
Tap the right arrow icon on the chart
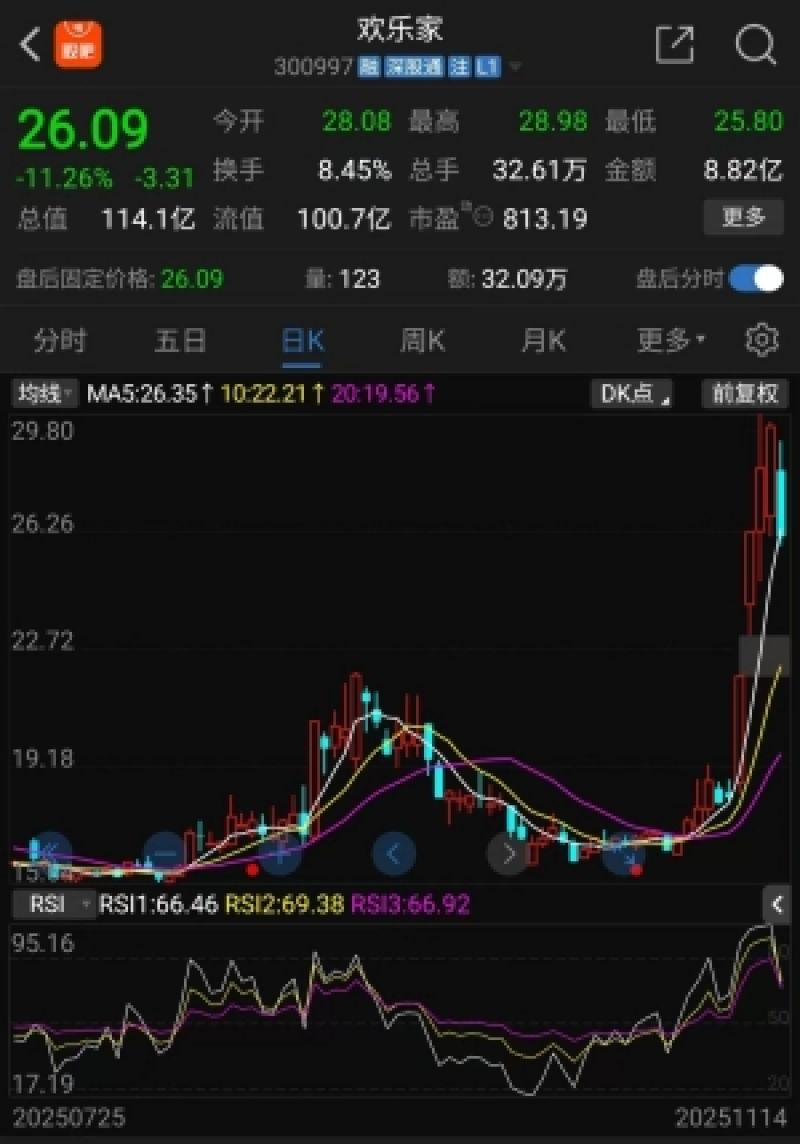[507, 853]
